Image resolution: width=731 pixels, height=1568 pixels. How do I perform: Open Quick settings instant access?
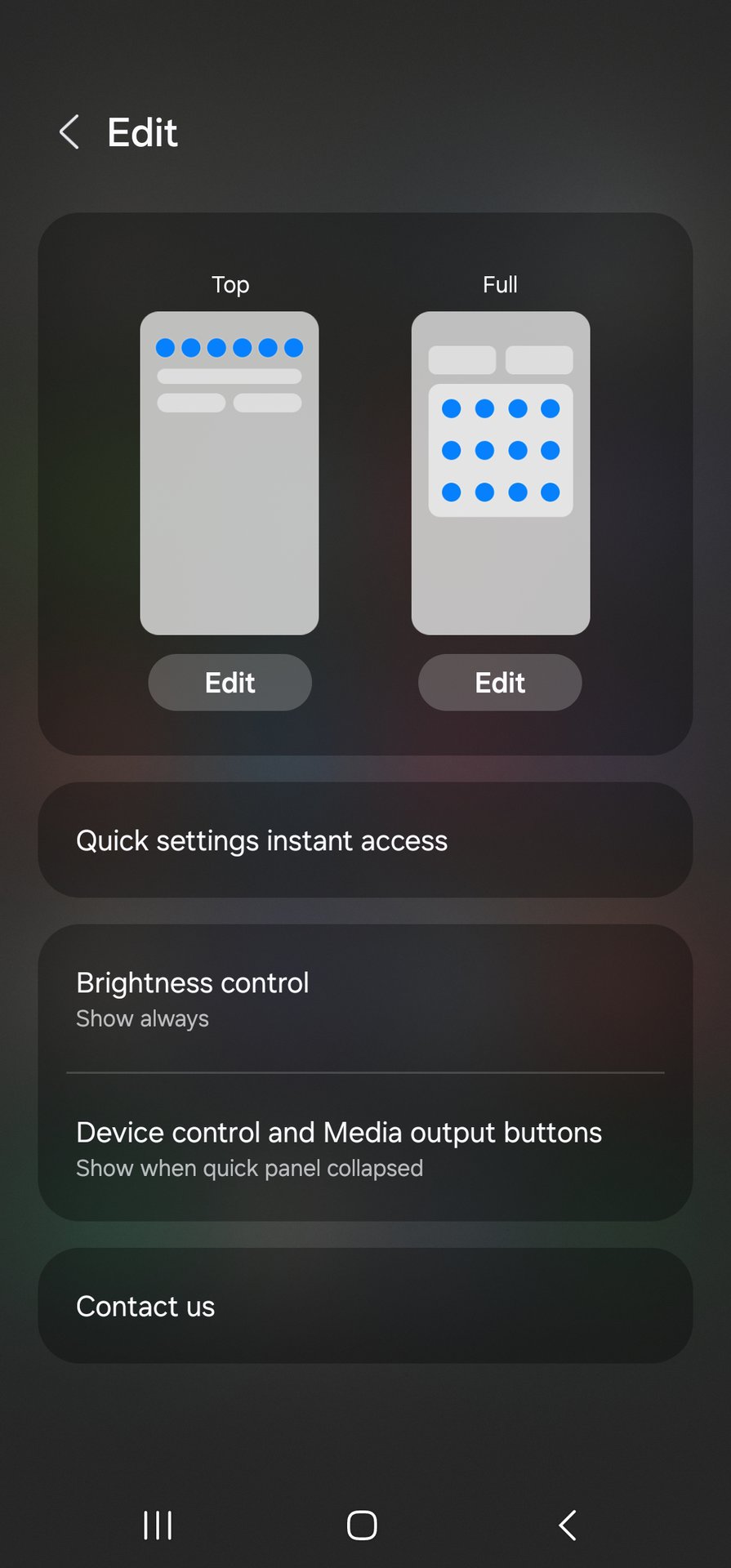click(x=365, y=840)
